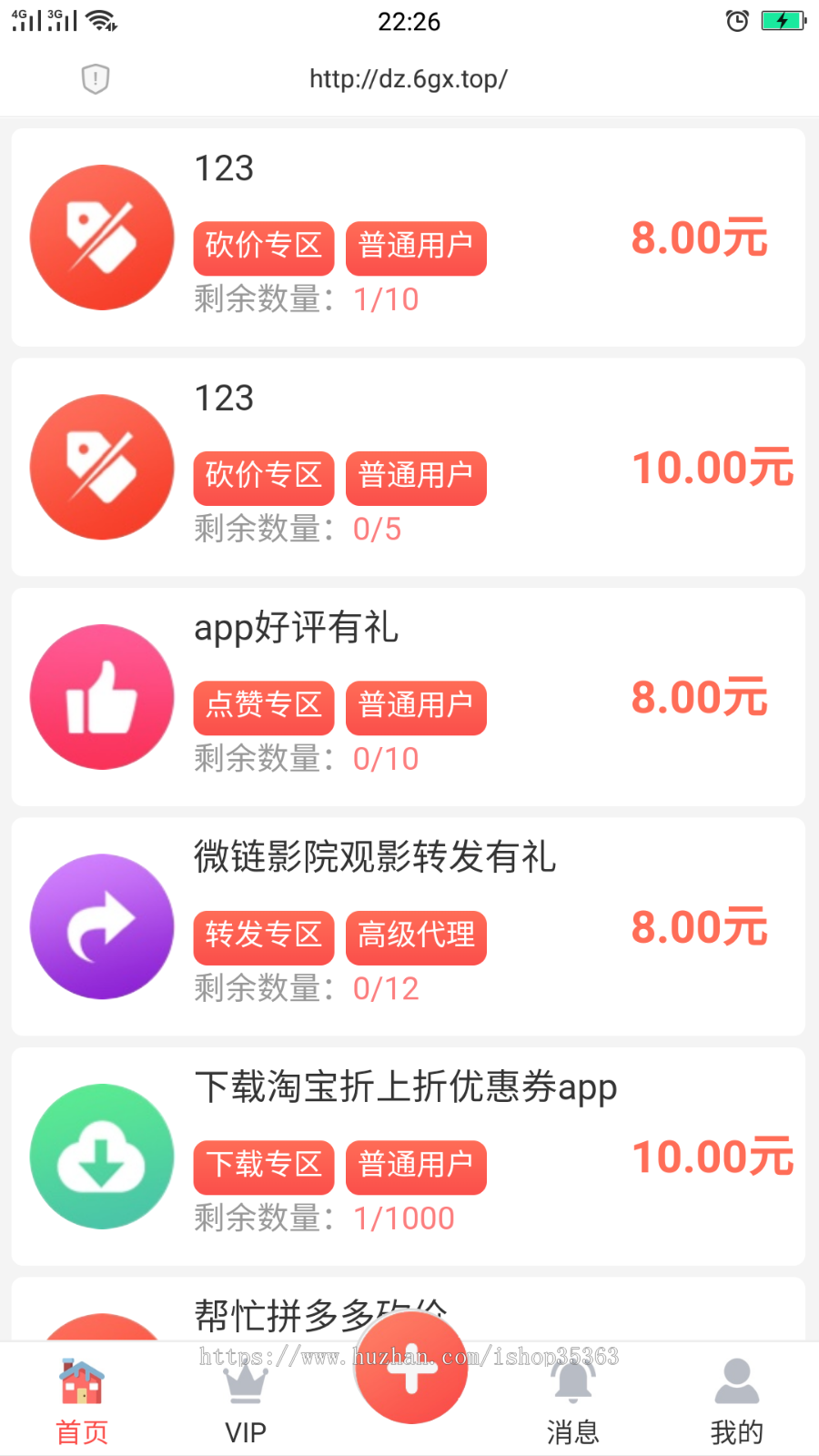Screen dimensions: 819x1456
Task: Switch to the VIP tab
Action: coord(246,1401)
